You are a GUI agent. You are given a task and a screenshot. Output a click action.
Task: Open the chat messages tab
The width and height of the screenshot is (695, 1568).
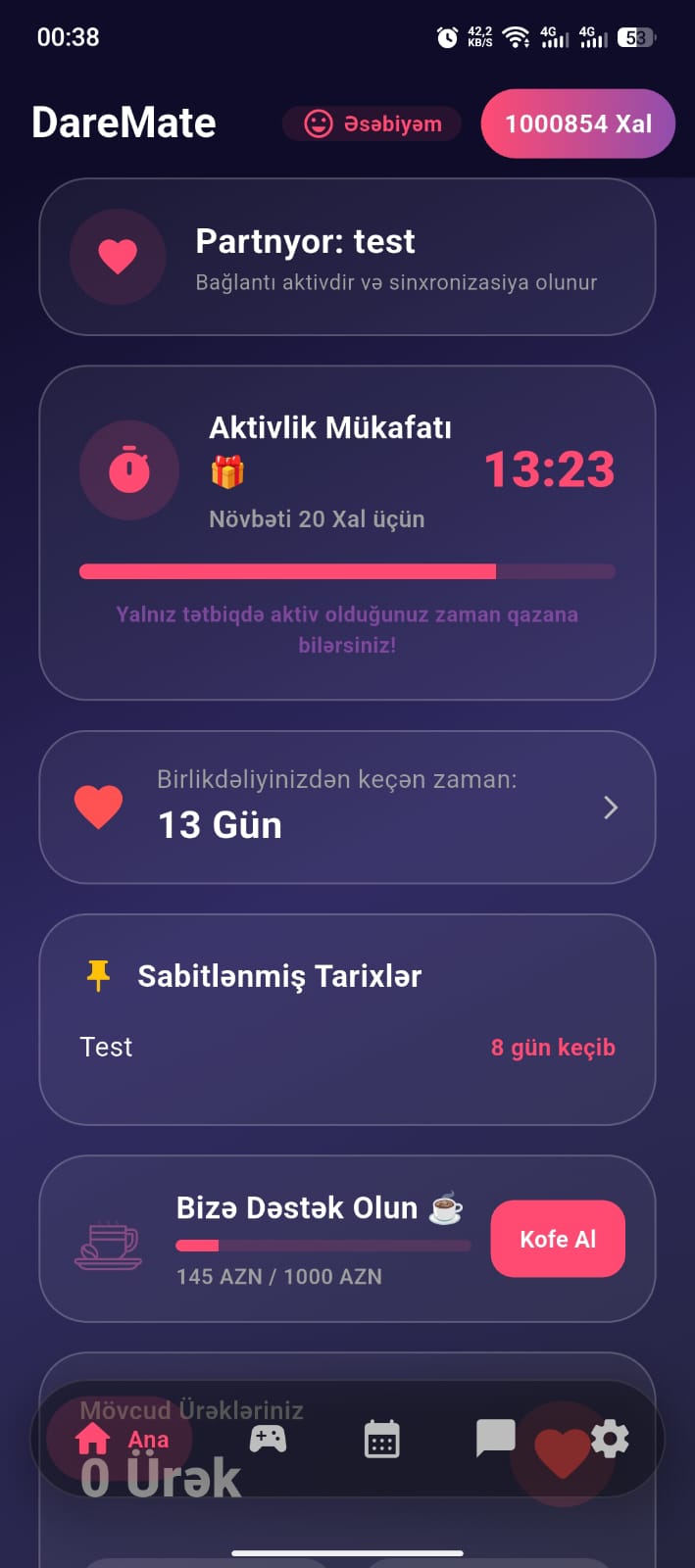(x=495, y=1438)
